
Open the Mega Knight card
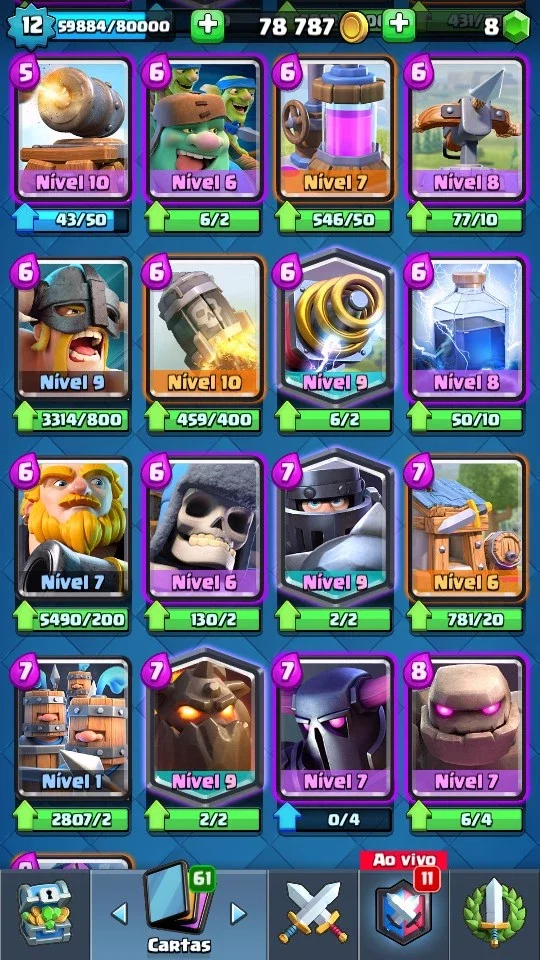click(x=335, y=528)
